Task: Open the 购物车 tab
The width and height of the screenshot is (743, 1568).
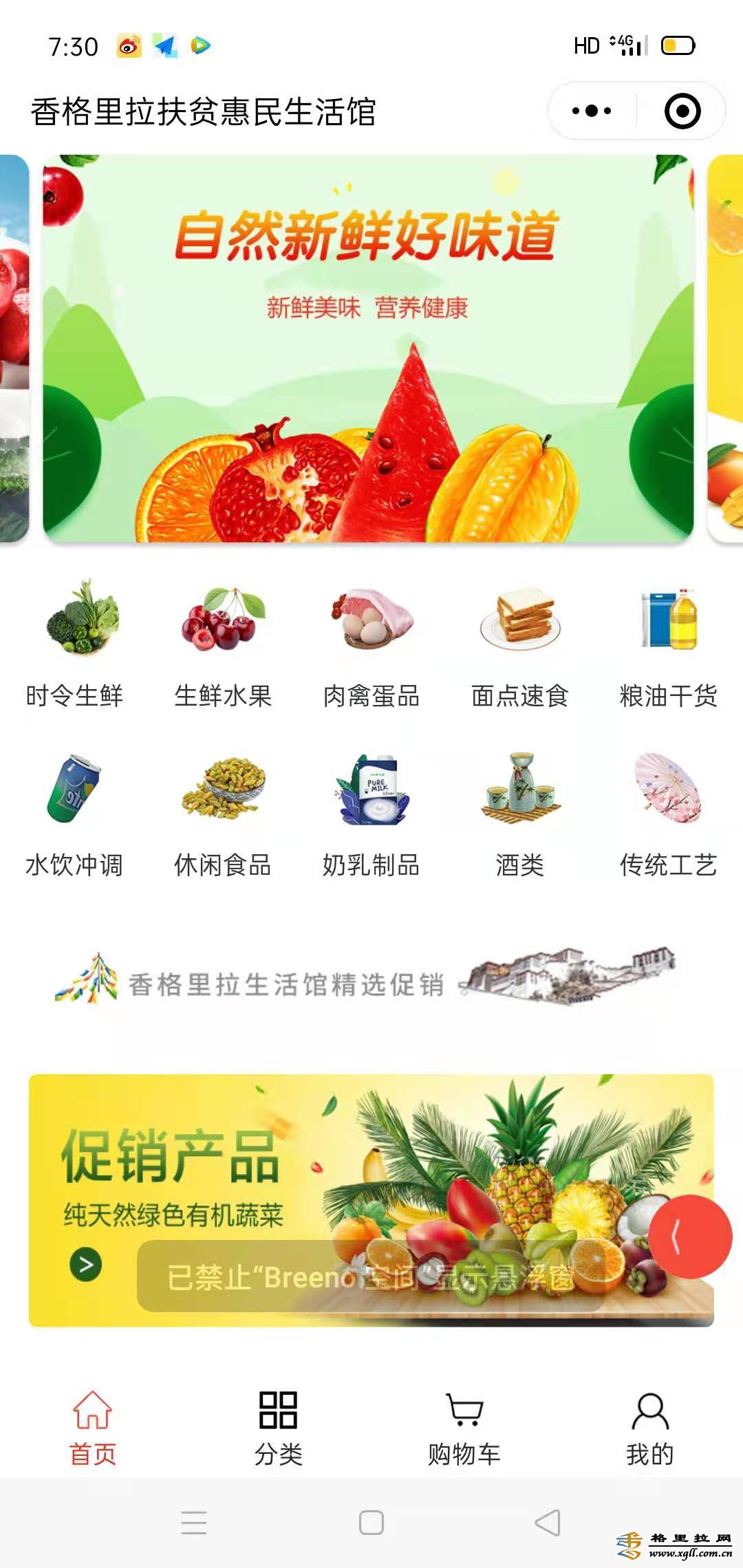Action: [x=464, y=1428]
